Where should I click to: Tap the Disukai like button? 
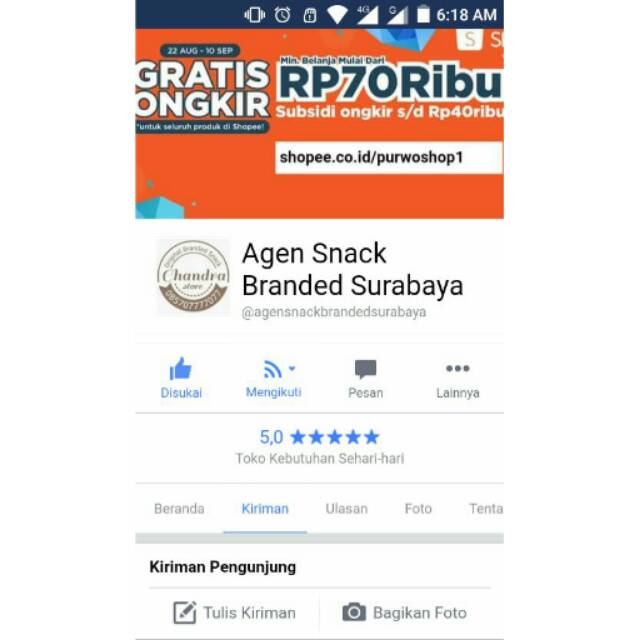181,379
